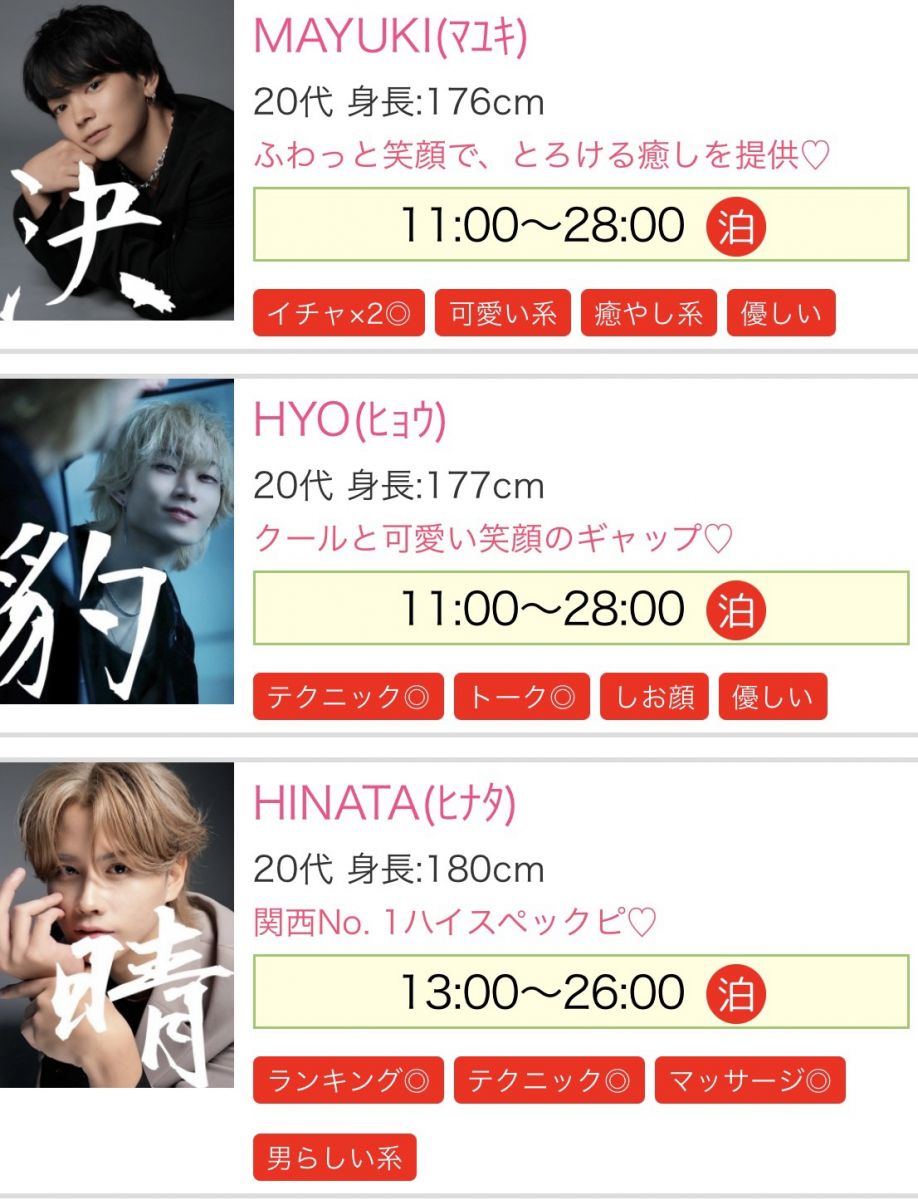The image size is (918, 1200).
Task: View HYO's profile picture tile
Action: [x=116, y=540]
